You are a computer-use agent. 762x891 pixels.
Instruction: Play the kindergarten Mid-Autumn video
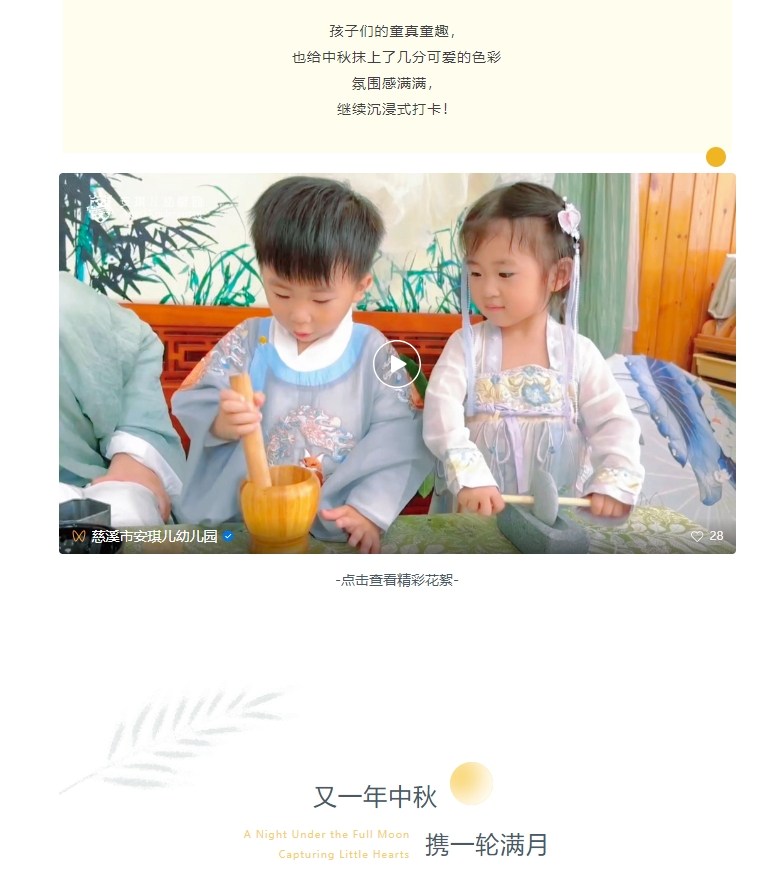coord(397,364)
